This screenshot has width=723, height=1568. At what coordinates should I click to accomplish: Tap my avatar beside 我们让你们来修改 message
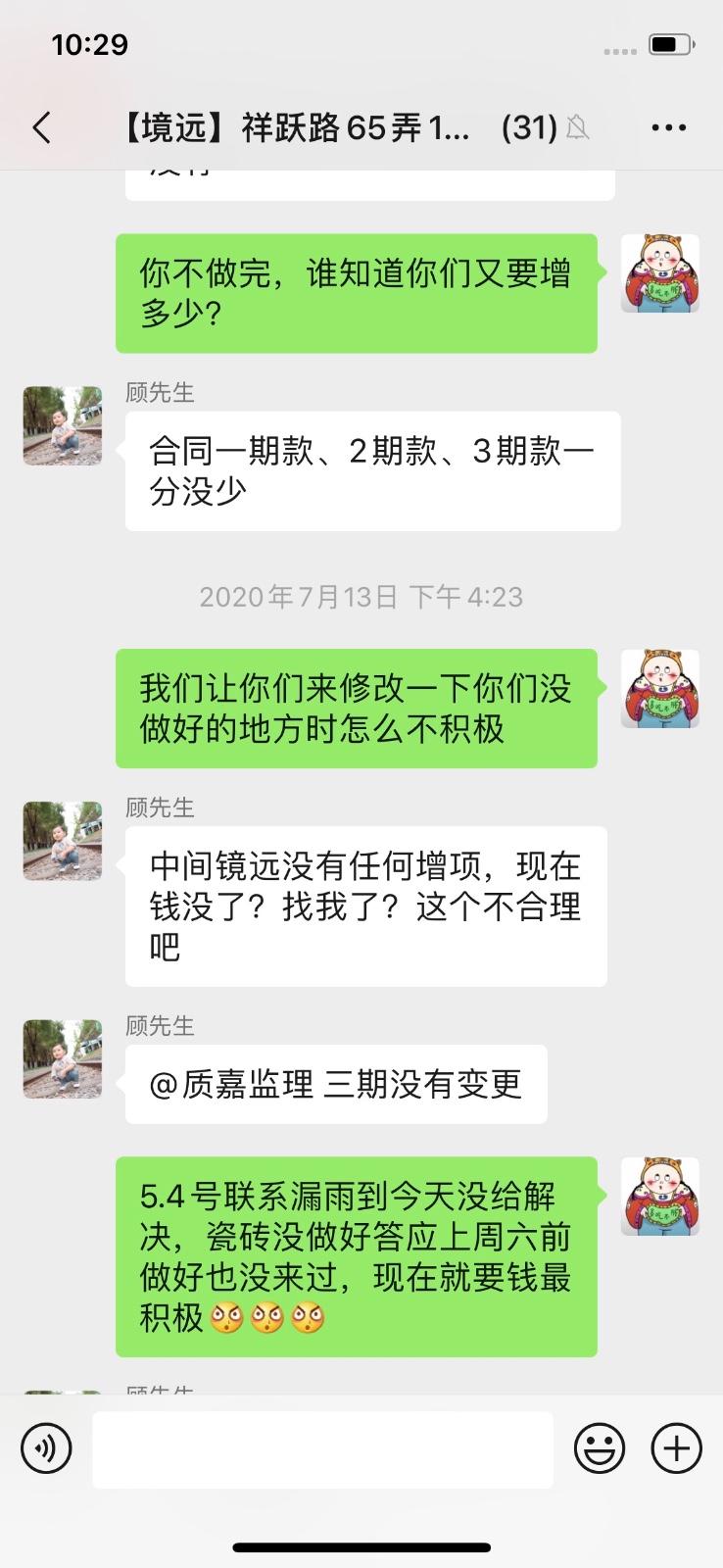(x=660, y=689)
